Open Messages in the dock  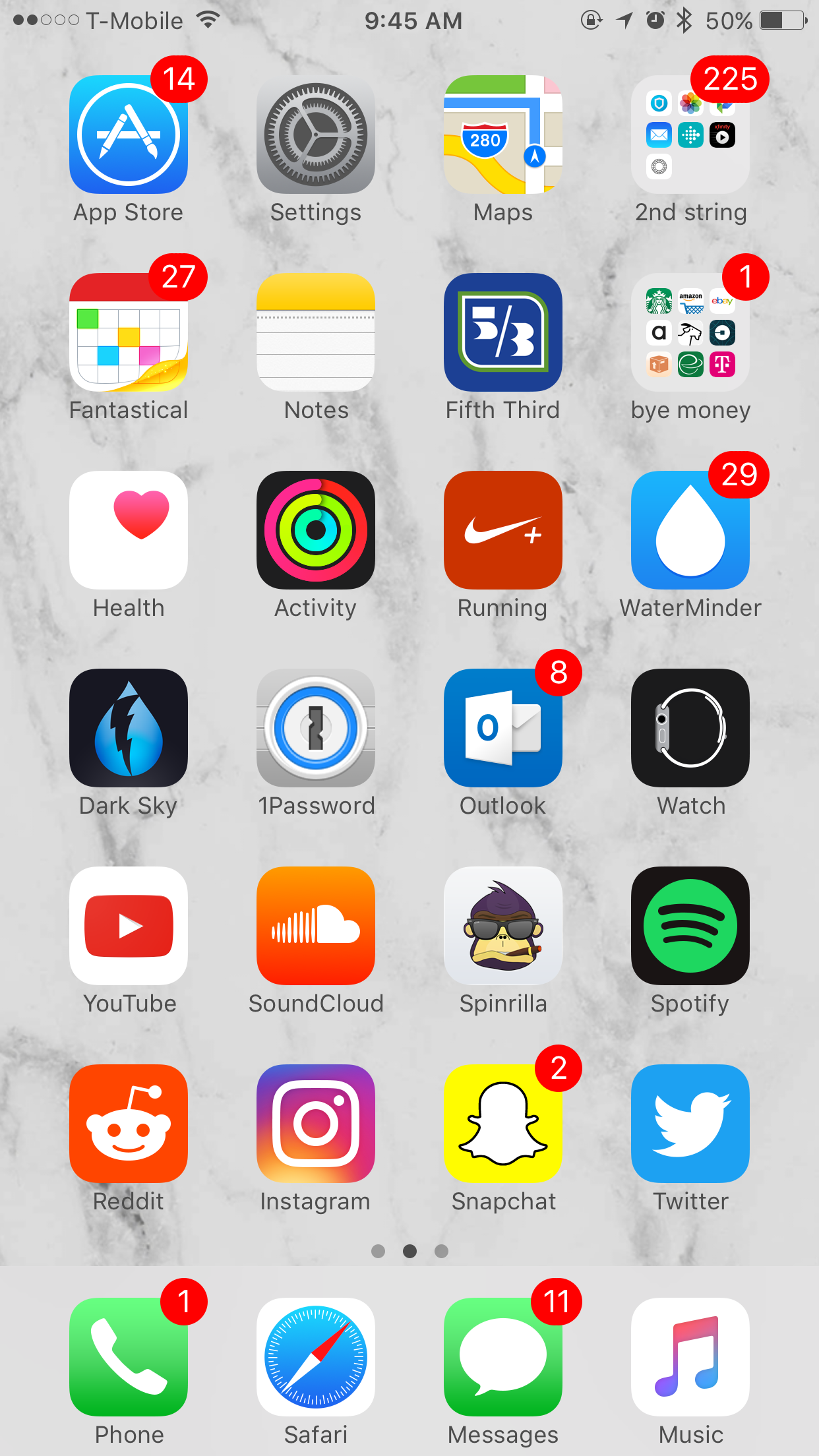click(x=503, y=1357)
